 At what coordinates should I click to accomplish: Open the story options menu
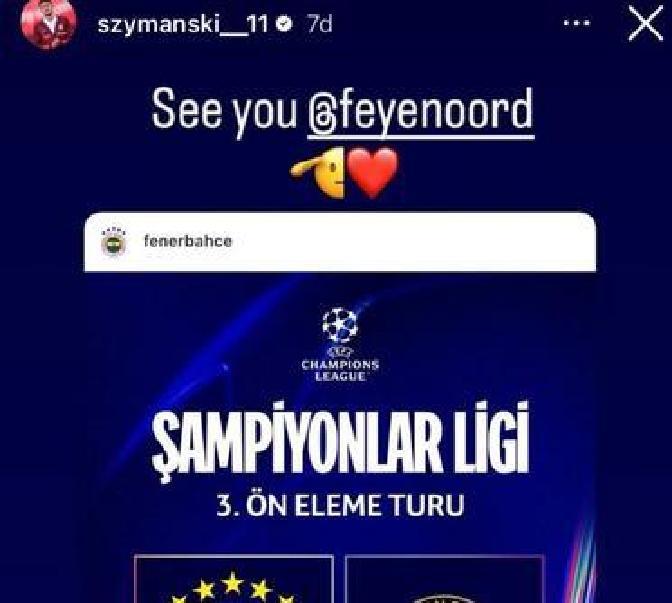coord(577,24)
